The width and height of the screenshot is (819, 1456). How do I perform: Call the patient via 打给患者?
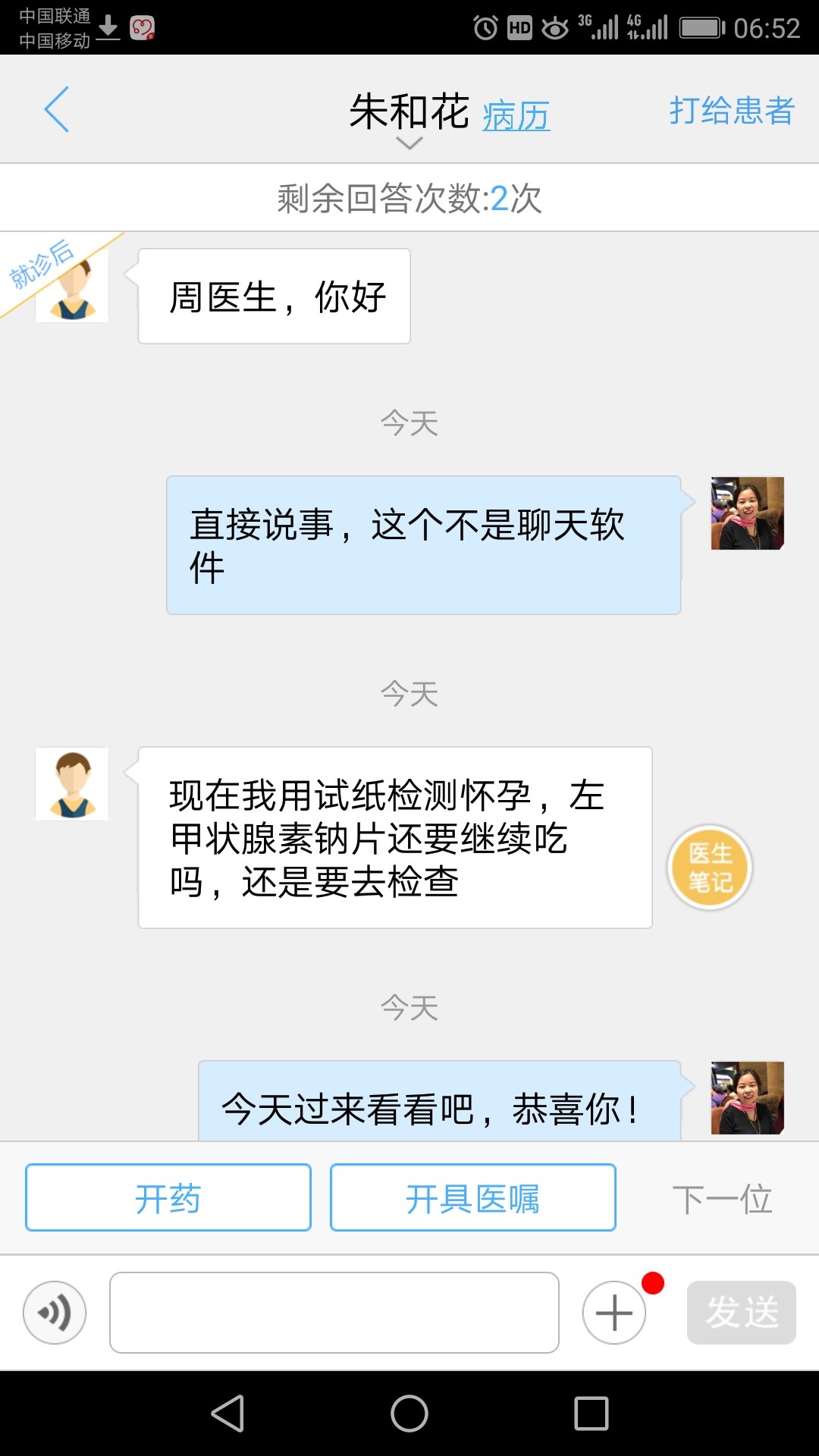click(x=732, y=111)
